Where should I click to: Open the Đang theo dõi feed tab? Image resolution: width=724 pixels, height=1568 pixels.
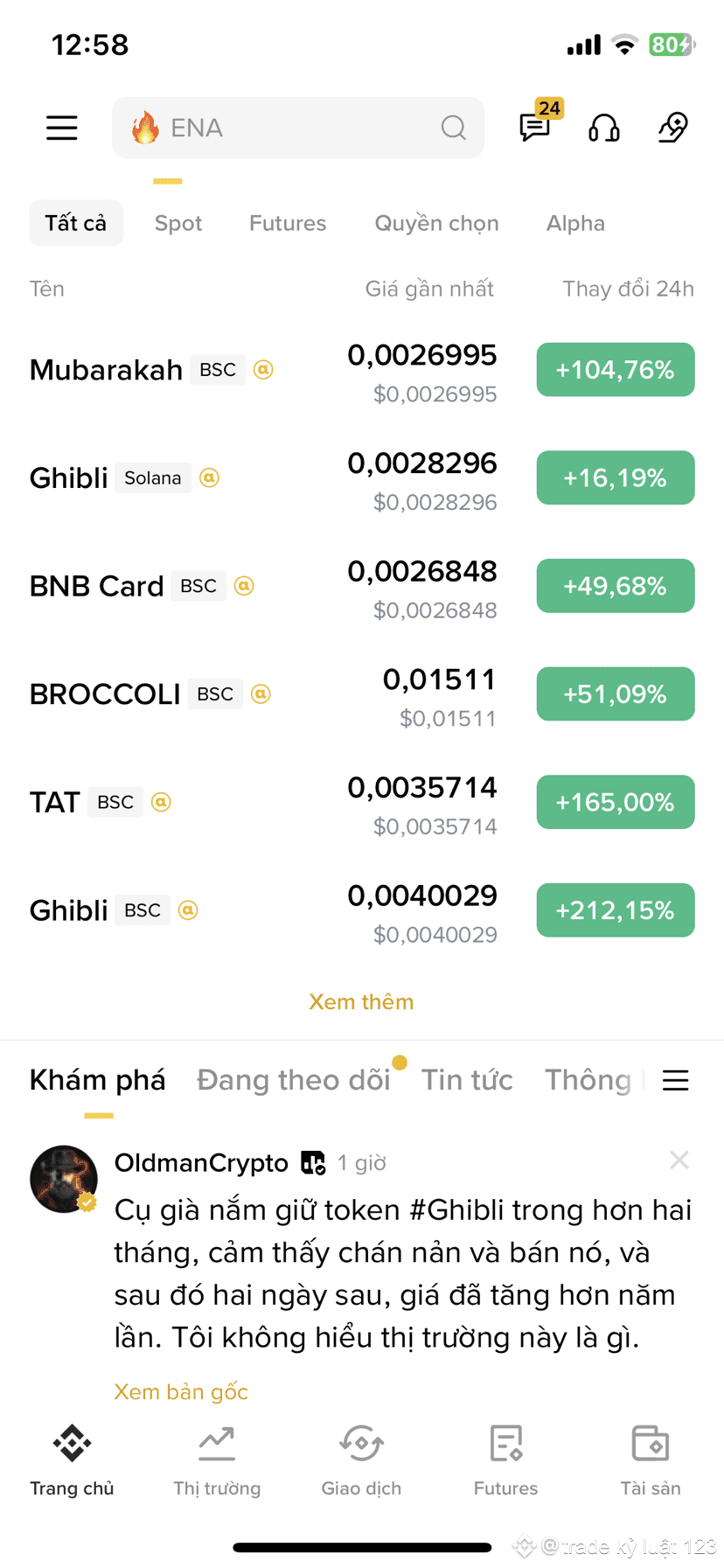[x=295, y=1079]
